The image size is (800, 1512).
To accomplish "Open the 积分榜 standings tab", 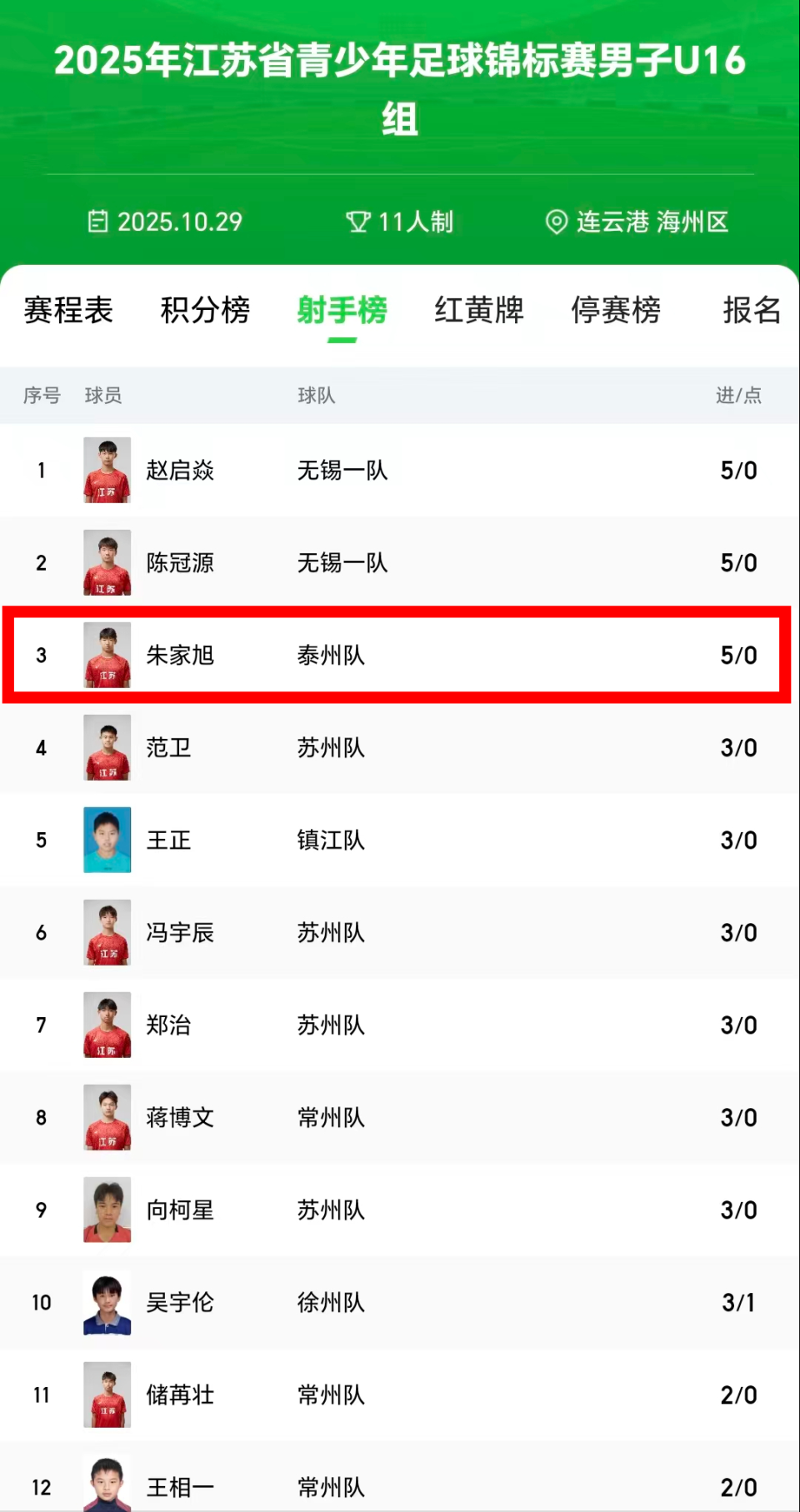I will [205, 310].
